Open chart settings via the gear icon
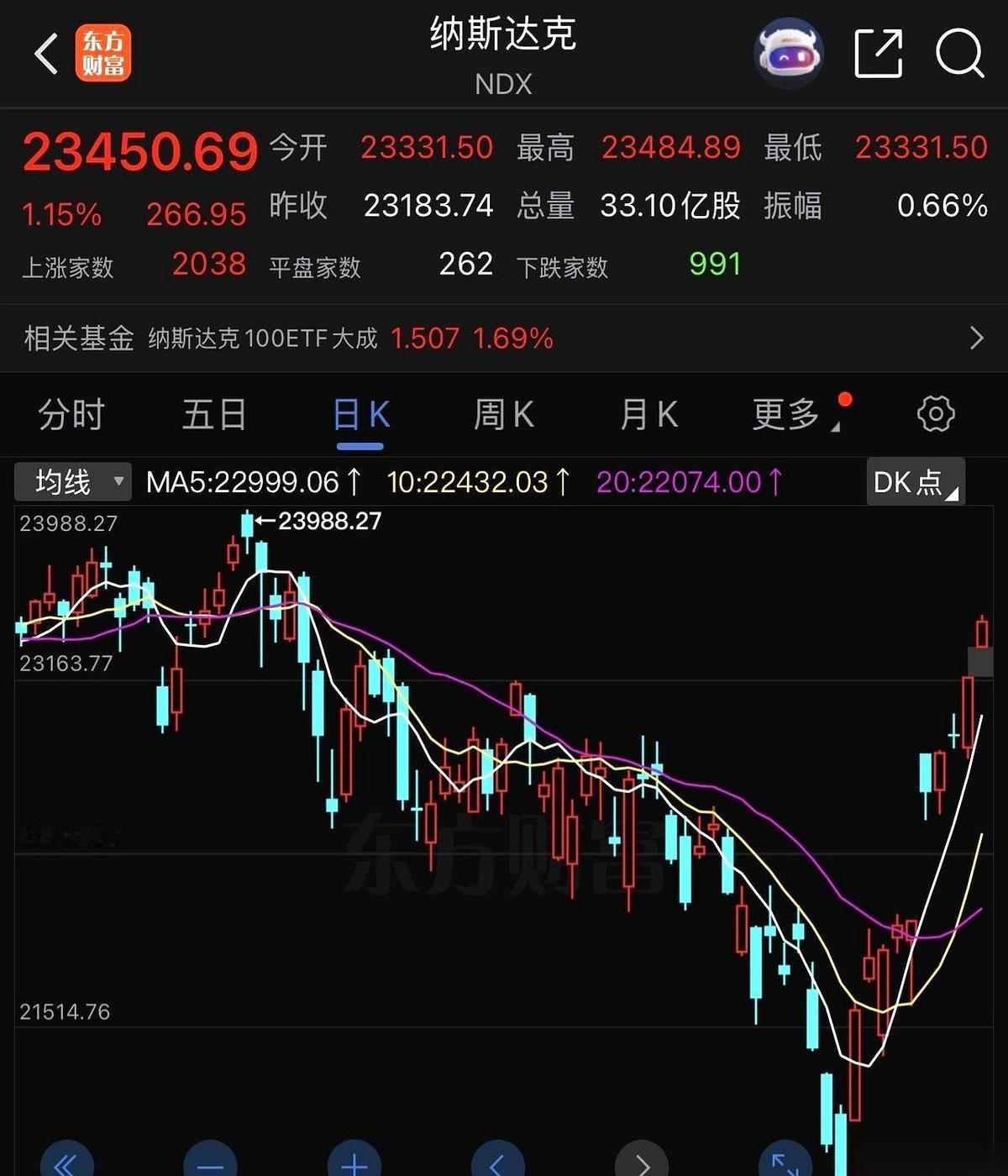 [x=937, y=414]
